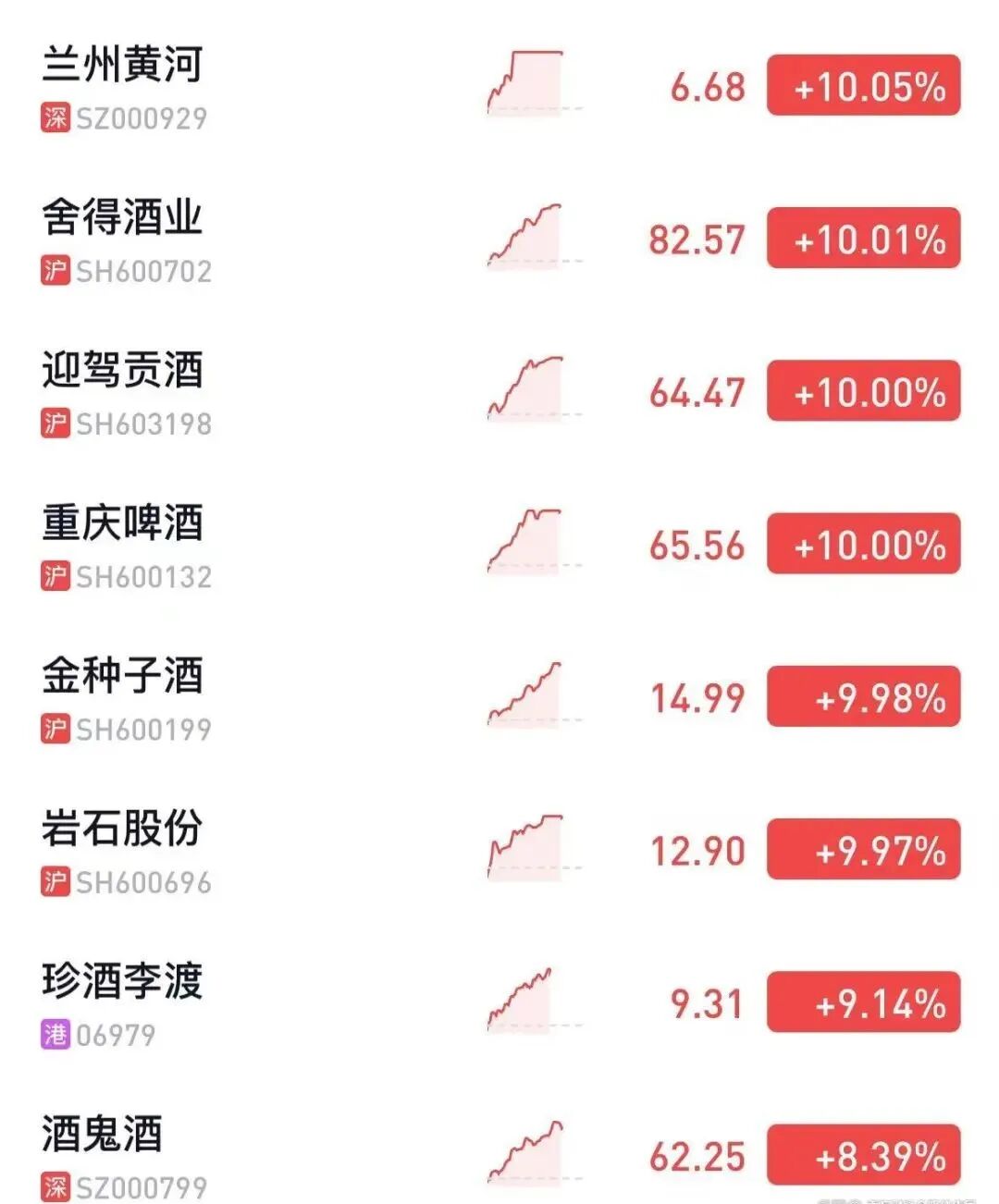999x1204 pixels.
Task: Tap the +9.14% button for 珍酒李渡
Action: 863,1001
